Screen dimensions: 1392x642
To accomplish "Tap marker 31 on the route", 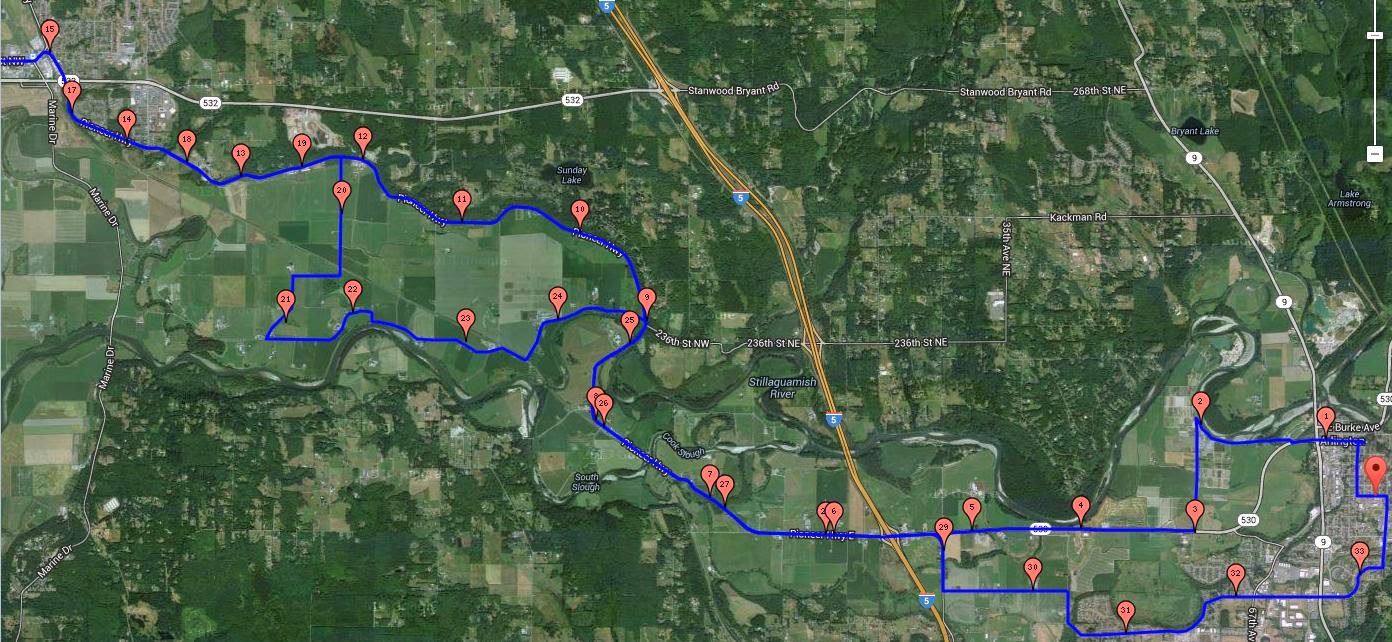I will tap(1125, 612).
